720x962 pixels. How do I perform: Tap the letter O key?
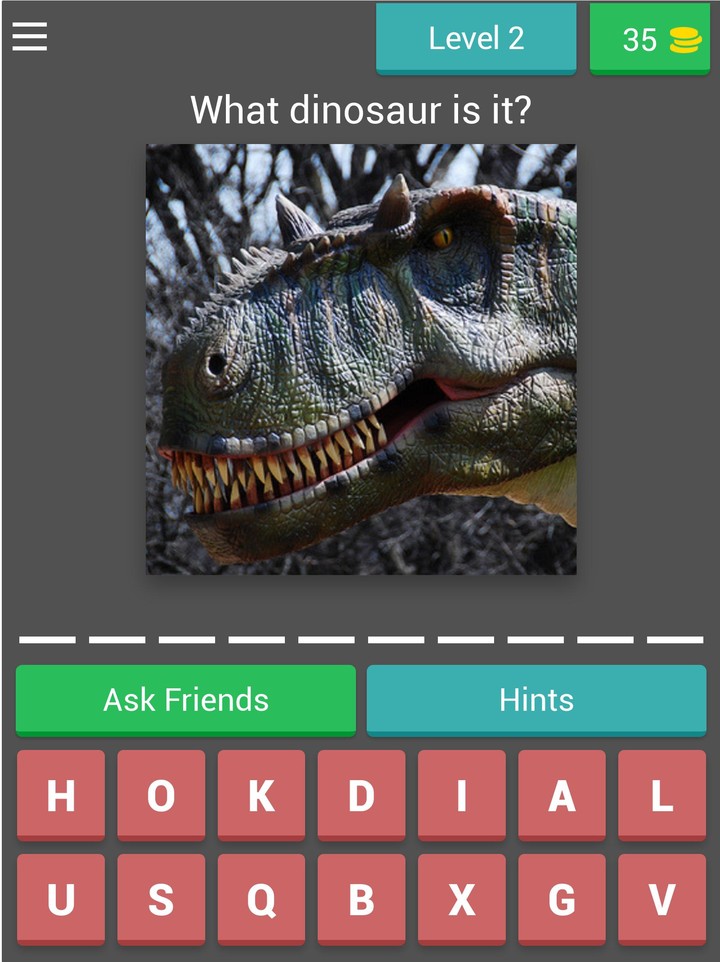[x=161, y=797]
